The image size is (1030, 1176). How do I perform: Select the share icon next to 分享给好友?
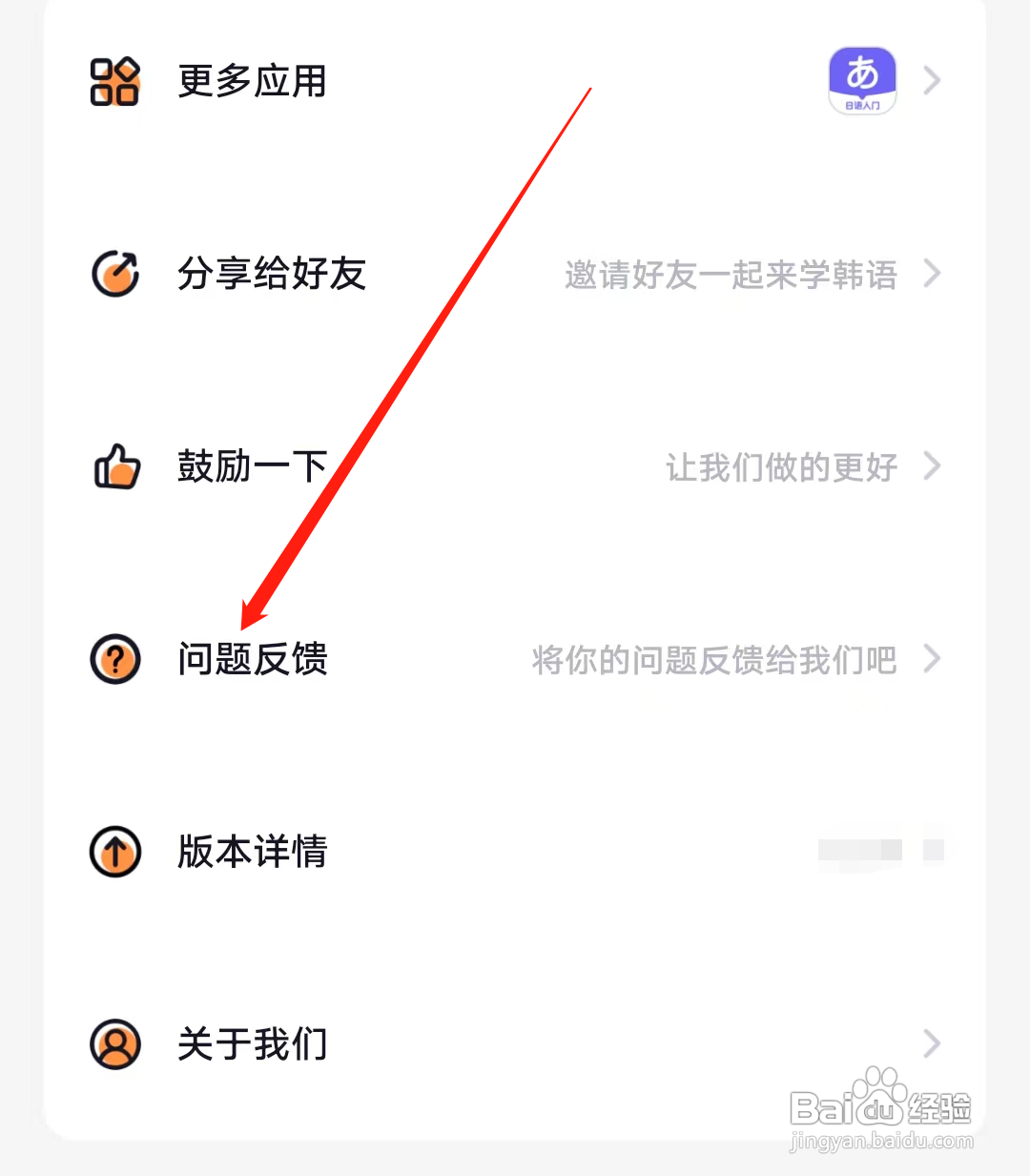(x=114, y=275)
